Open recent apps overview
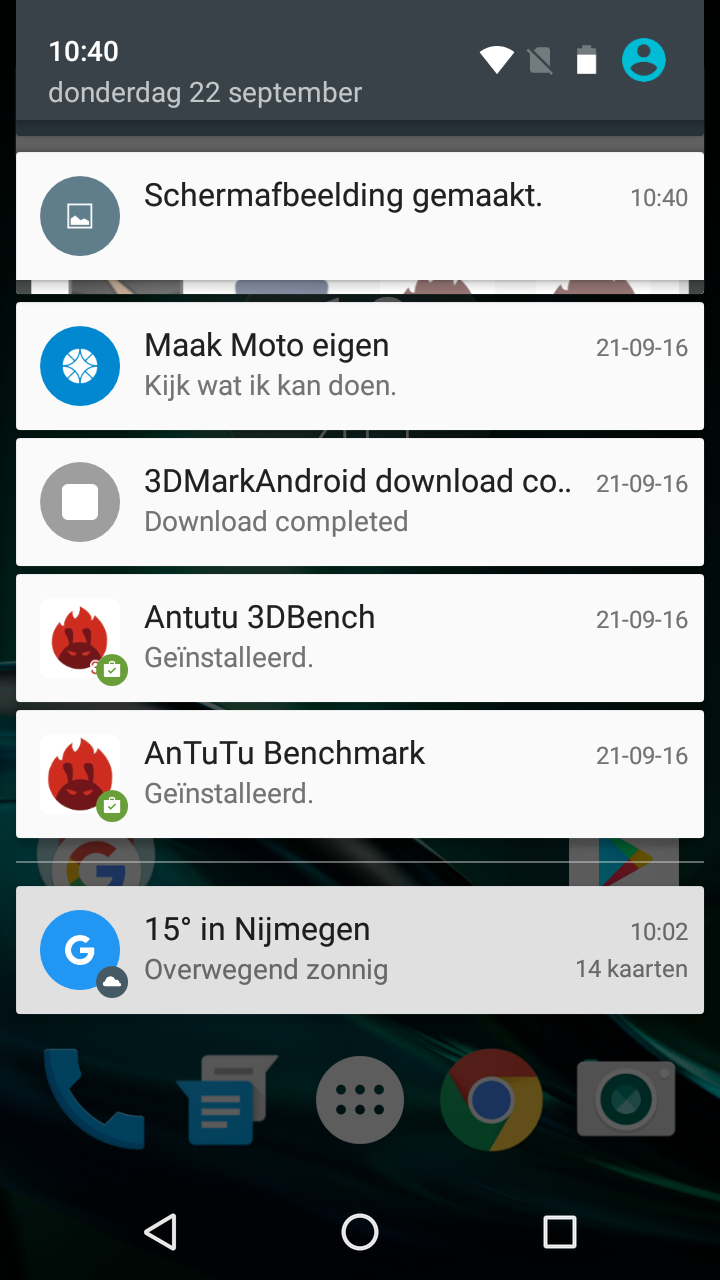Screen dimensions: 720x1280 560,1232
